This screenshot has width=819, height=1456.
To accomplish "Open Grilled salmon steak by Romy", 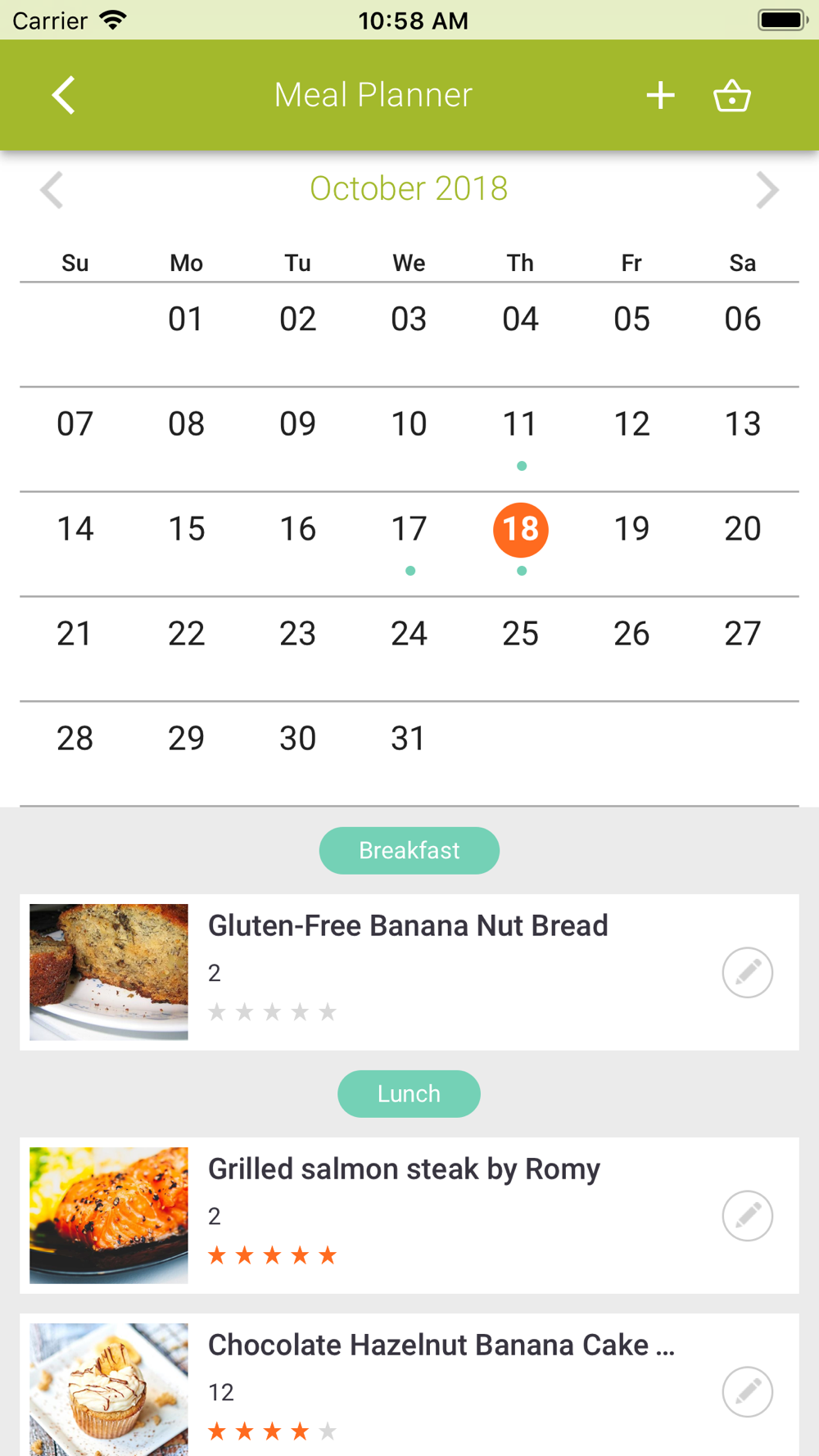I will pyautogui.click(x=404, y=1169).
